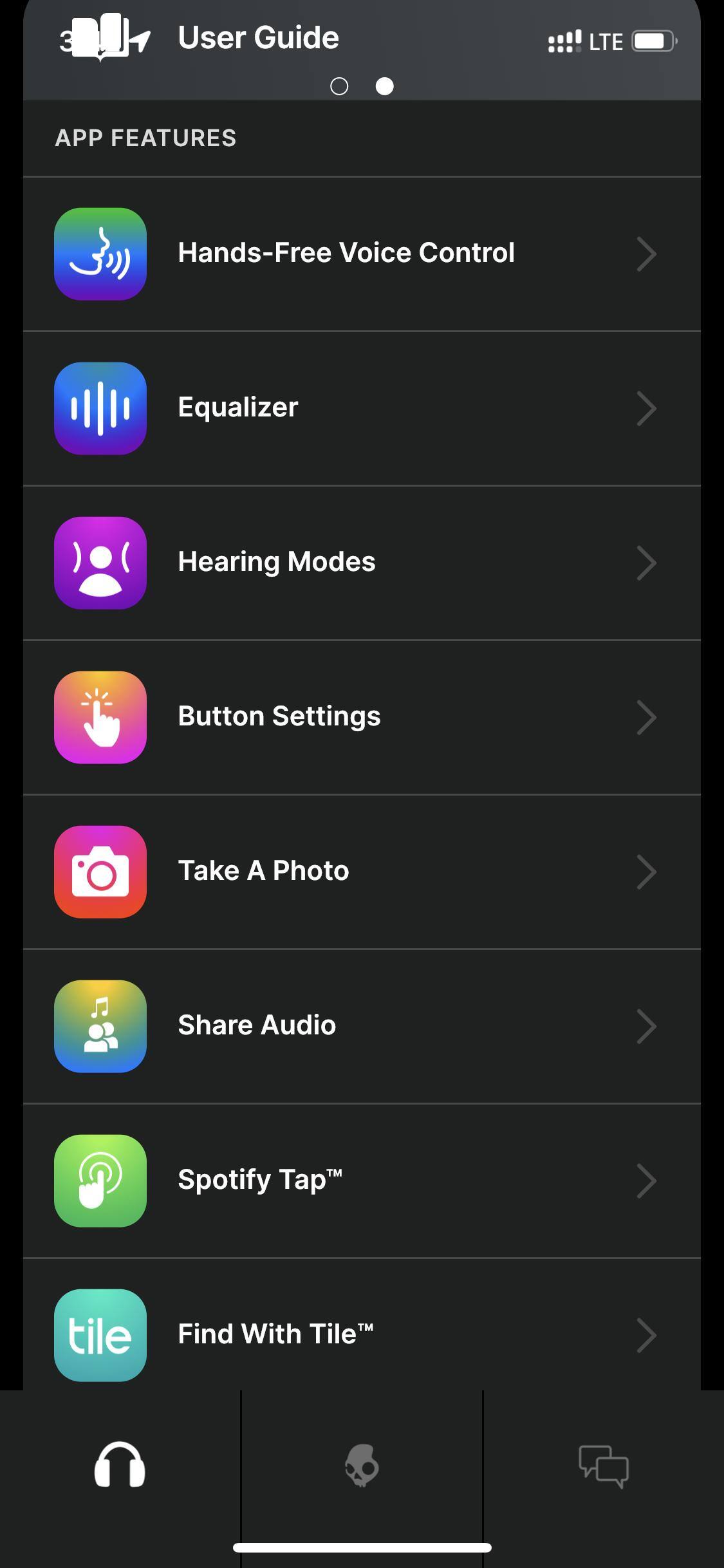This screenshot has height=1568, width=724.
Task: Open Button Settings guide
Action: pos(360,717)
